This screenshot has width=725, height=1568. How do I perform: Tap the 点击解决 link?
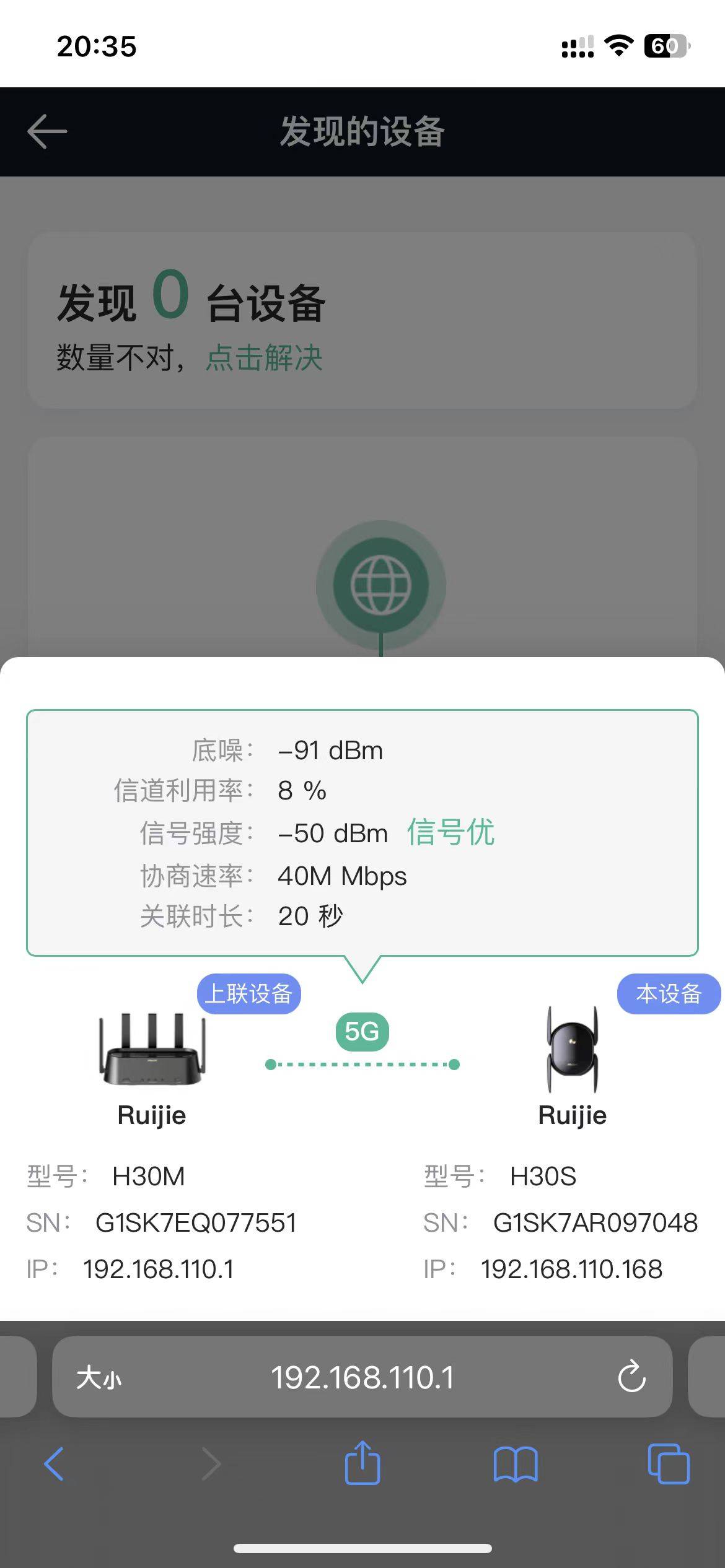(x=264, y=358)
